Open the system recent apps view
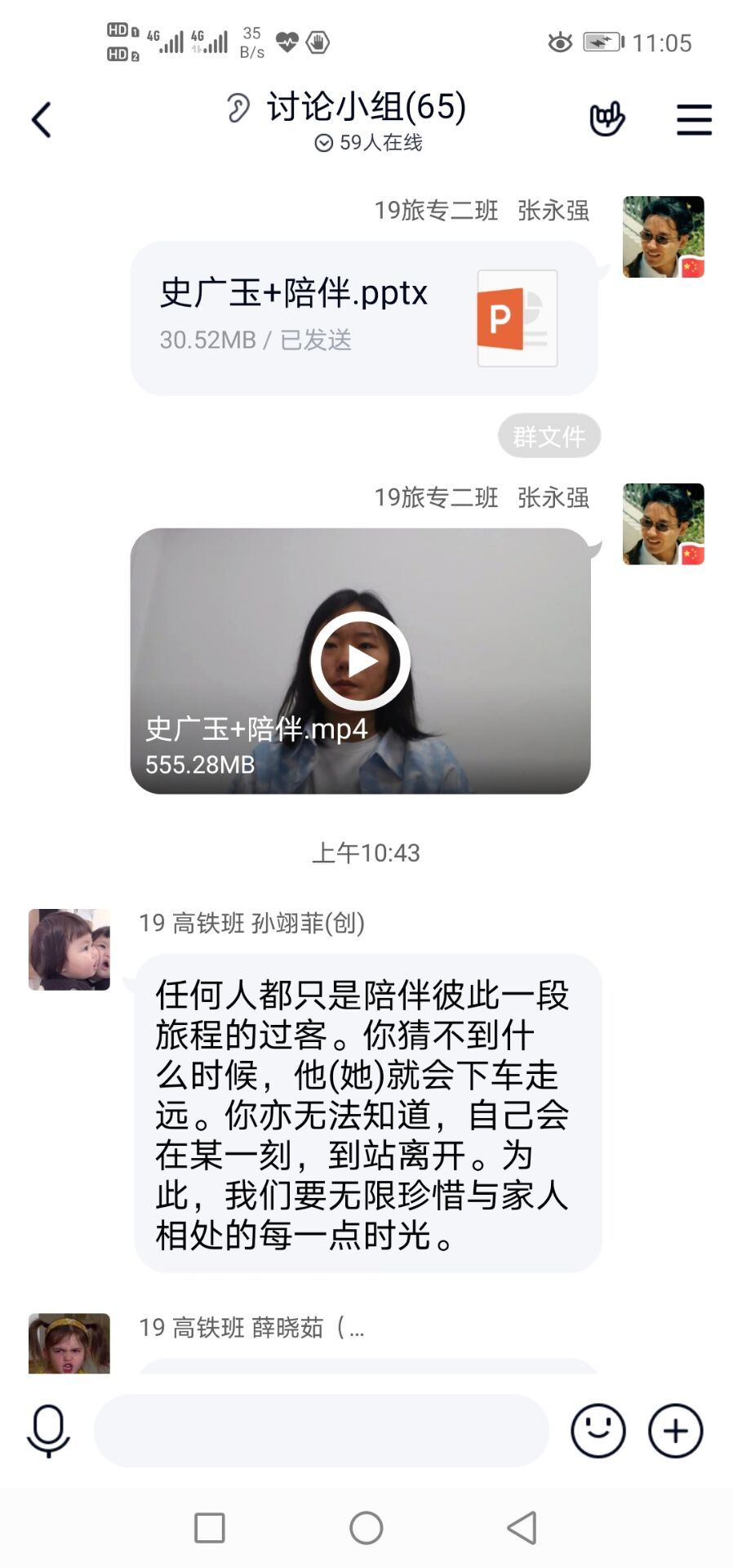Image resolution: width=733 pixels, height=1568 pixels. (x=209, y=1527)
